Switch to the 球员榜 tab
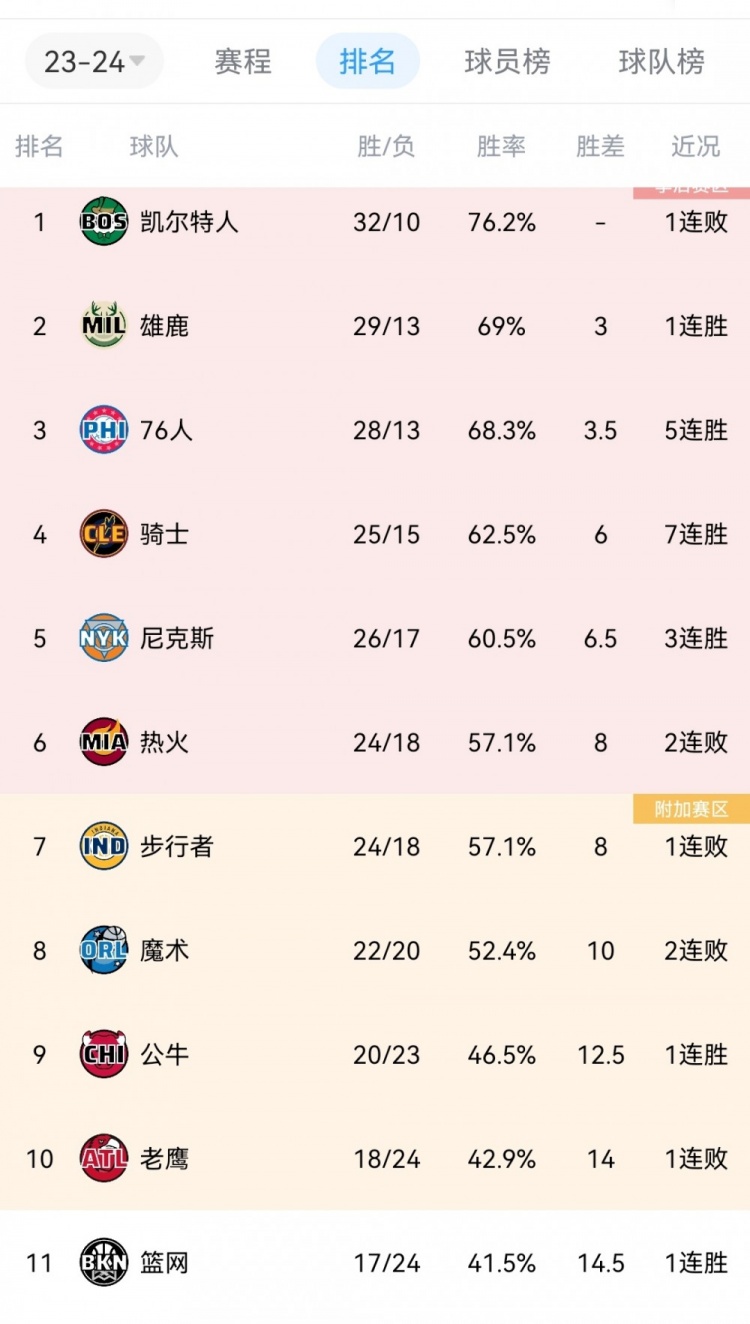Screen dimensions: 750x1324 [x=507, y=62]
